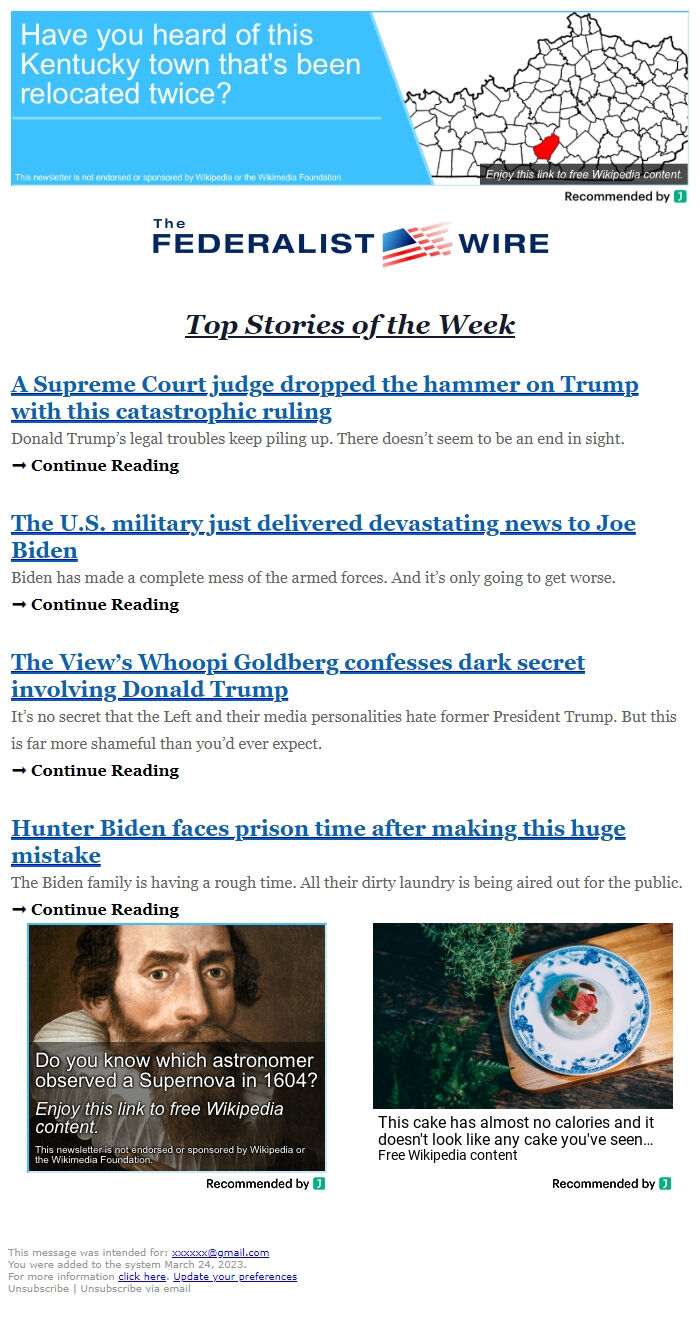Open the Kentucky town relocated twice banner
The width and height of the screenshot is (700, 1330).
coord(349,98)
